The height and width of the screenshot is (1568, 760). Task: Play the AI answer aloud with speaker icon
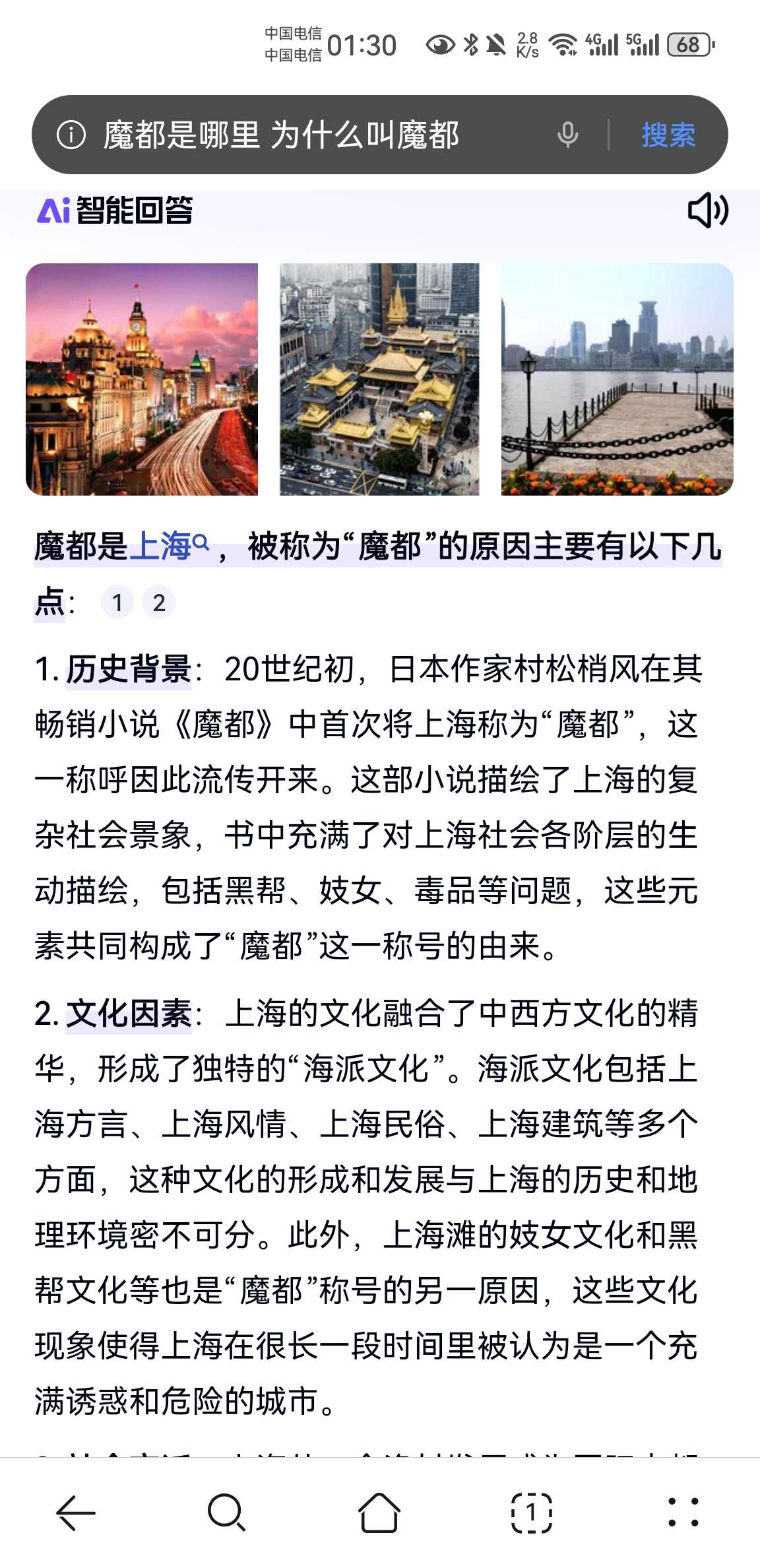707,211
